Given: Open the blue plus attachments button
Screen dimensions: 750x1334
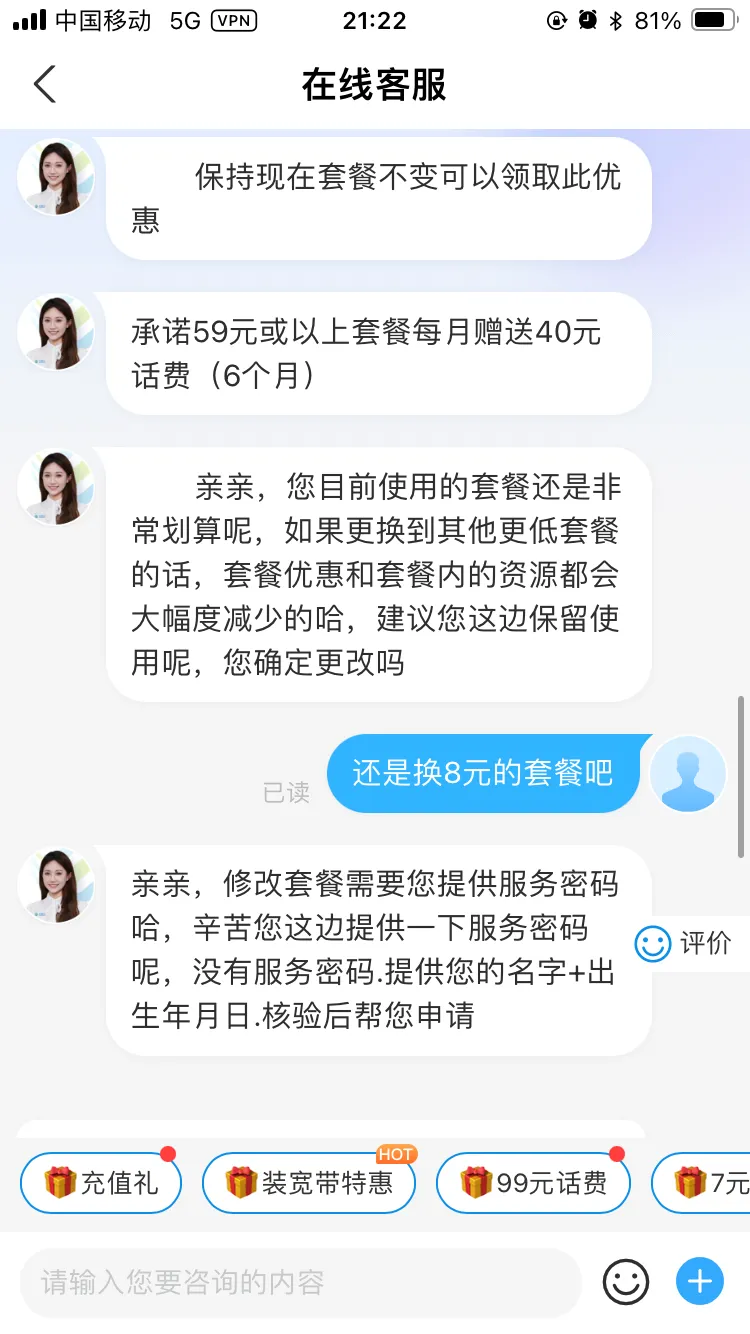Looking at the screenshot, I should click(700, 1282).
